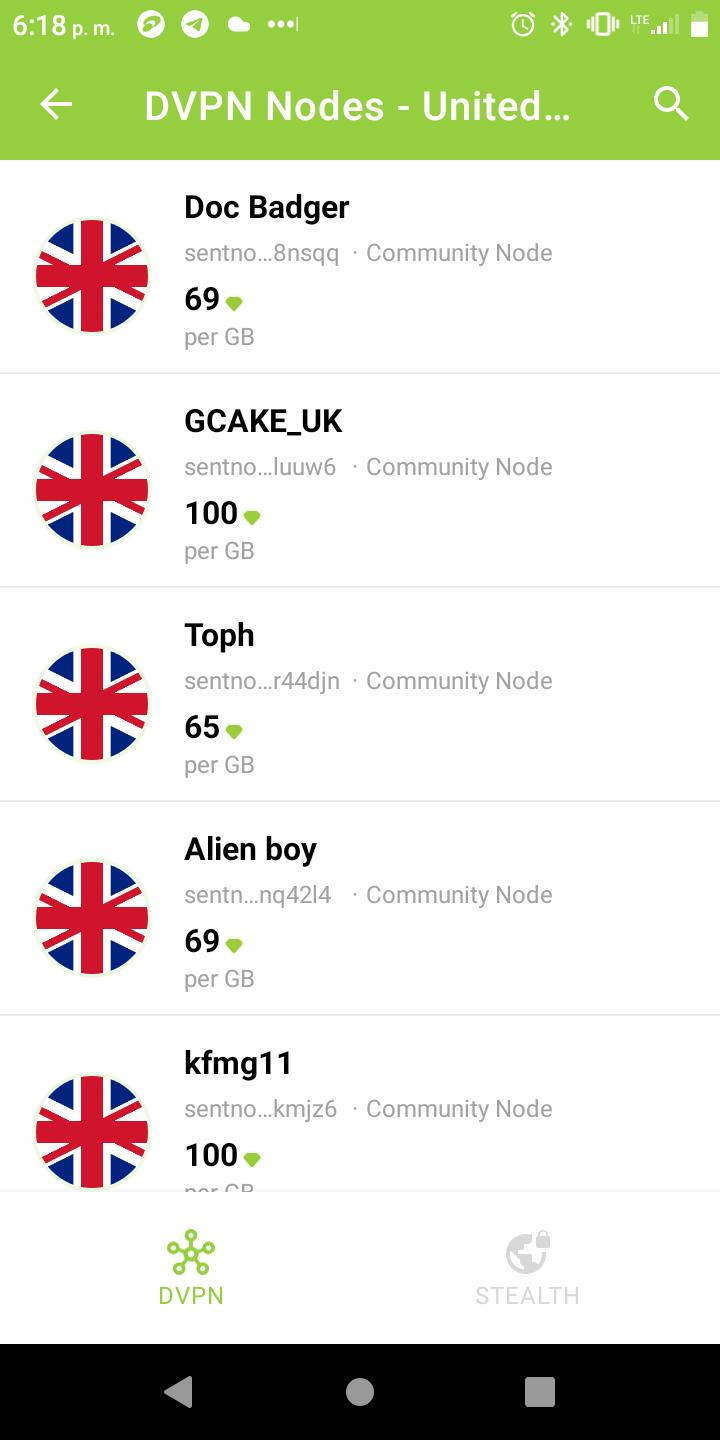Open the kfmg11 node

(360, 1110)
